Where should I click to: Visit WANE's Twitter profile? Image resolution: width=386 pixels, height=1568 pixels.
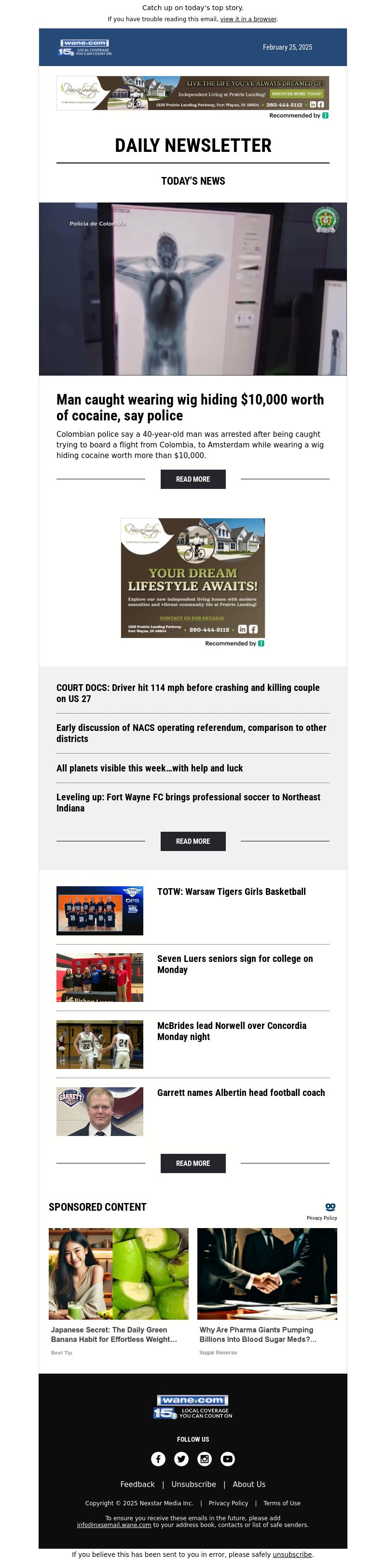click(x=181, y=1459)
